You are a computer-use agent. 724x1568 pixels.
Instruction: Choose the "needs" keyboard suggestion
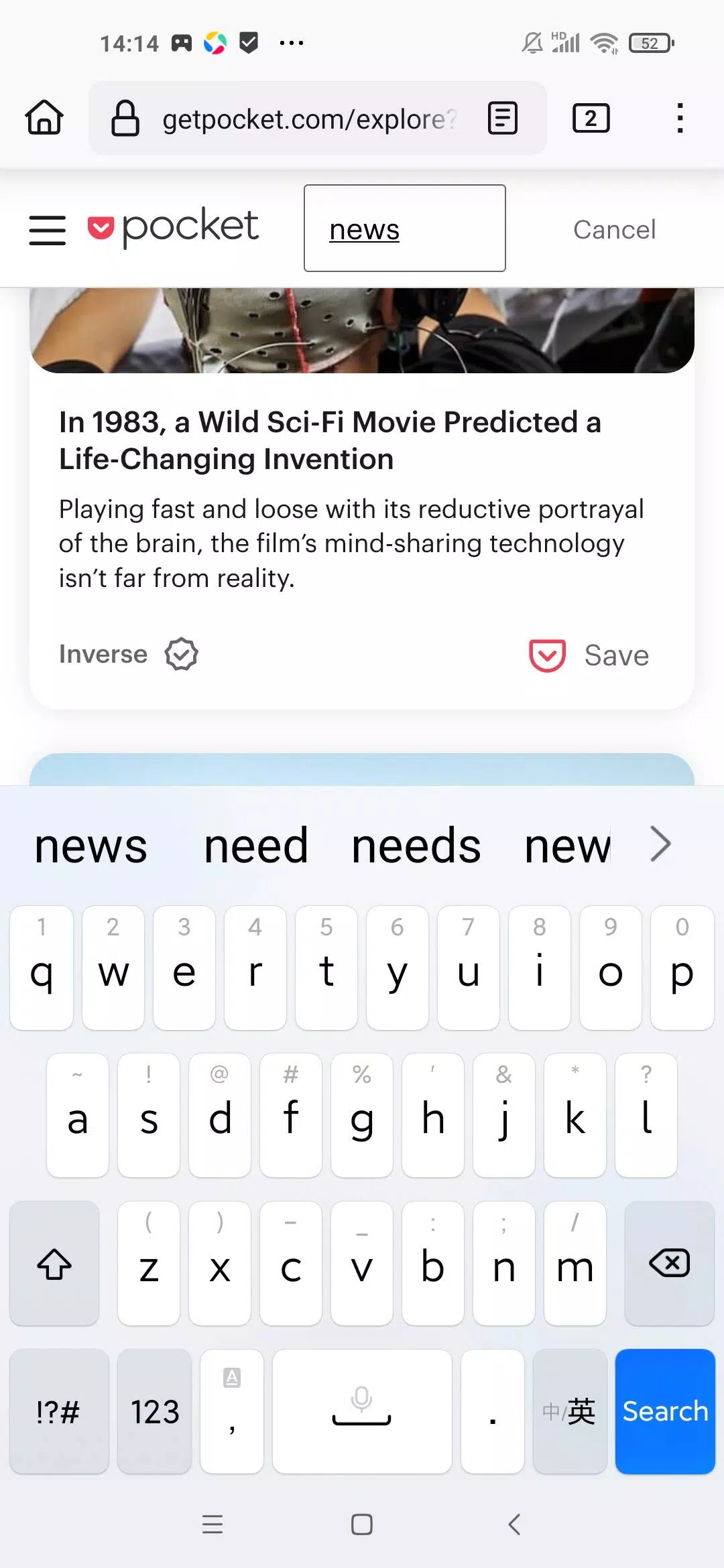coord(416,846)
